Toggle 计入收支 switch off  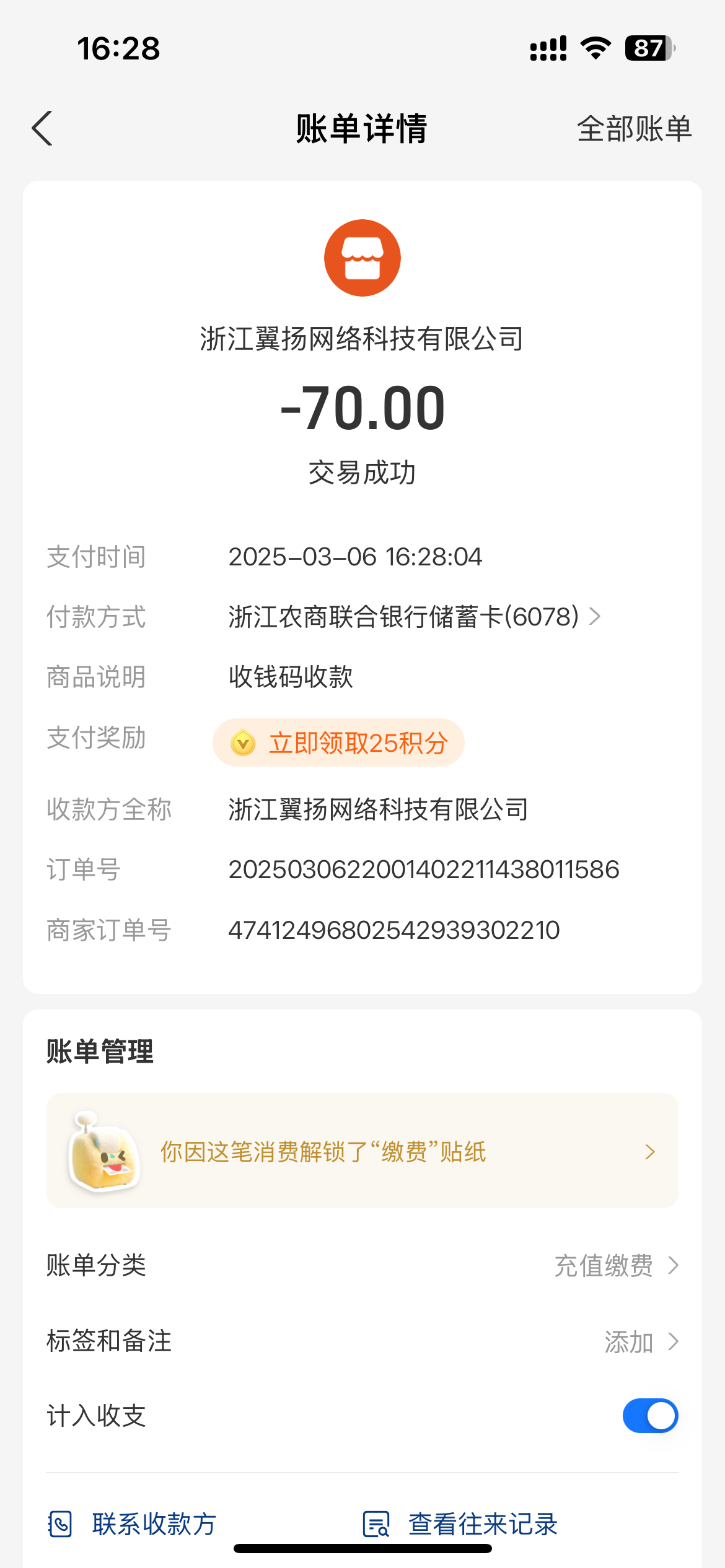point(649,1416)
